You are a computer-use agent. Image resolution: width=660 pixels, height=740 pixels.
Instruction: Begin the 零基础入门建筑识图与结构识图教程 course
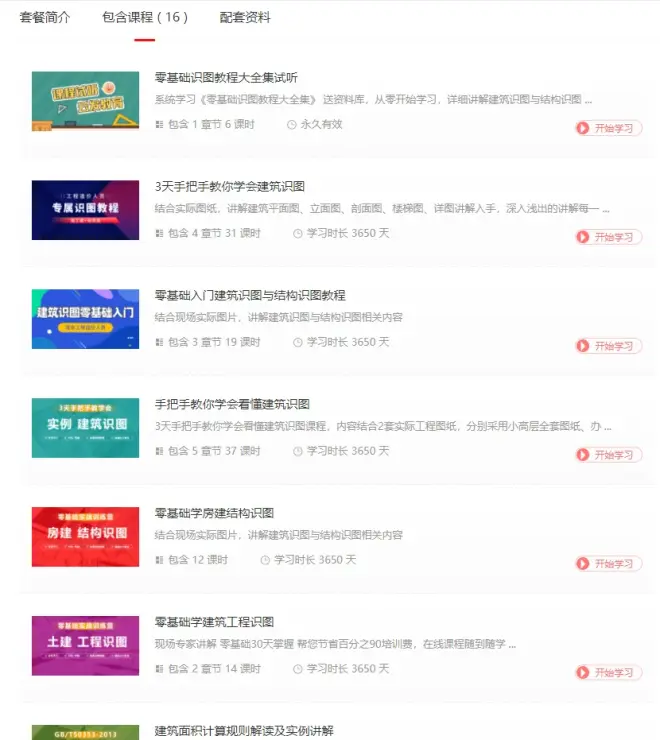[609, 346]
